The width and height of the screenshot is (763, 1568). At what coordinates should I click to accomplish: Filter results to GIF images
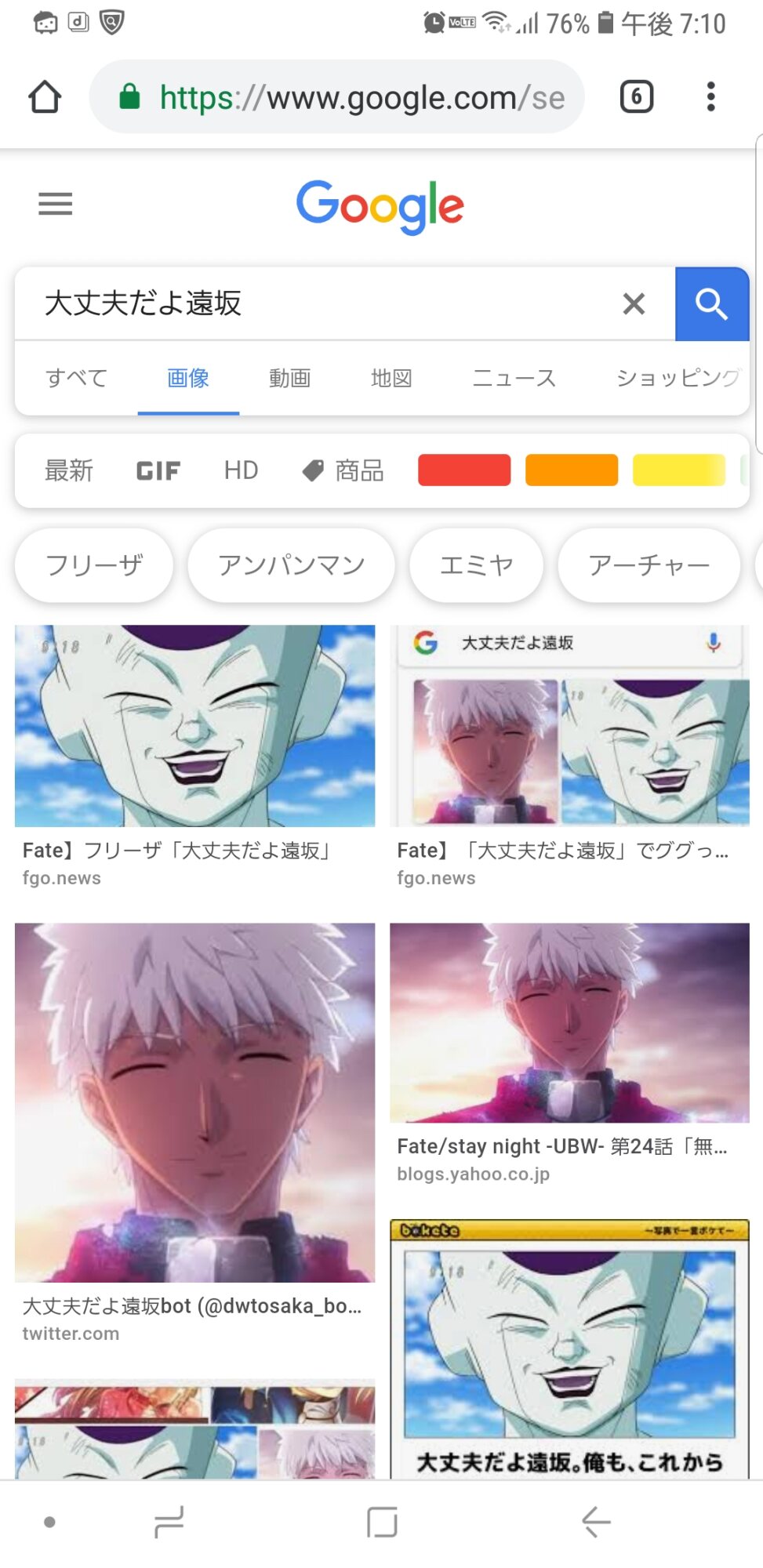158,470
